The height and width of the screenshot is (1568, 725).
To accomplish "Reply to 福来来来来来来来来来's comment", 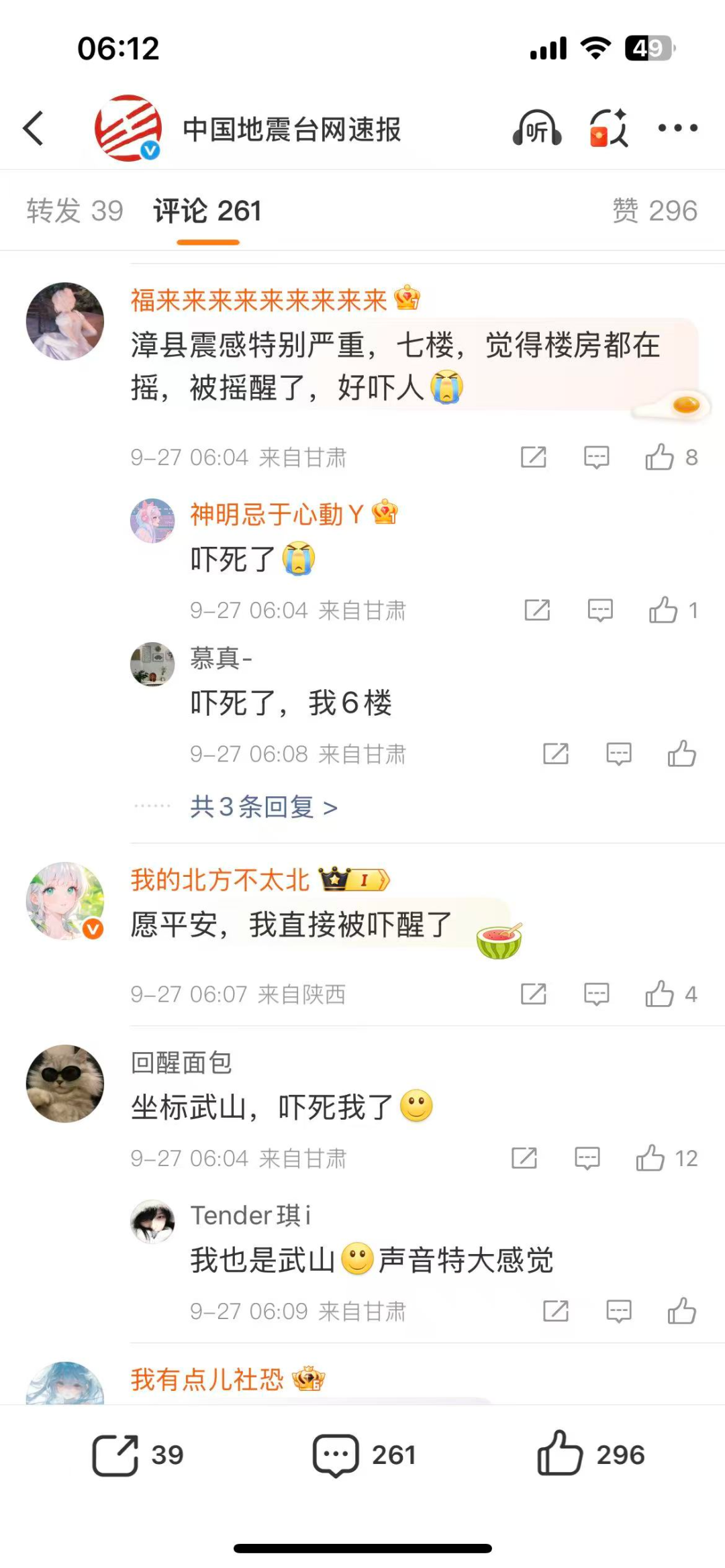I will (596, 458).
